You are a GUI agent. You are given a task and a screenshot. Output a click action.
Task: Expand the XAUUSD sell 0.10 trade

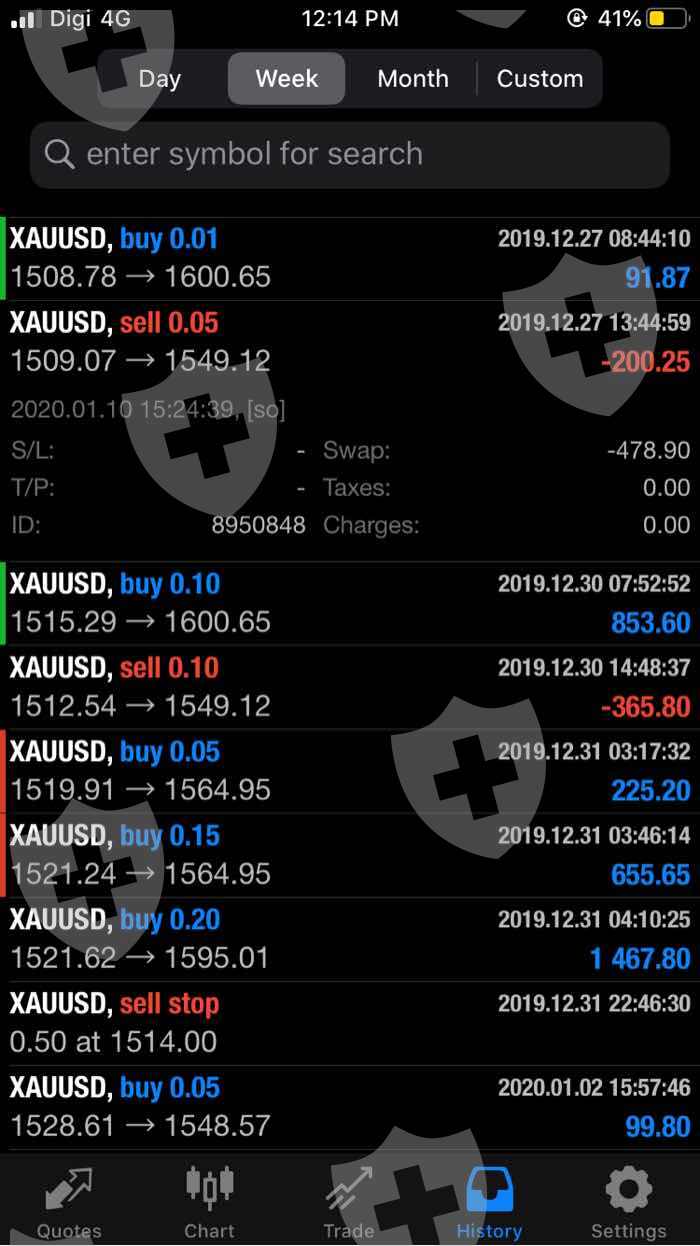point(350,687)
